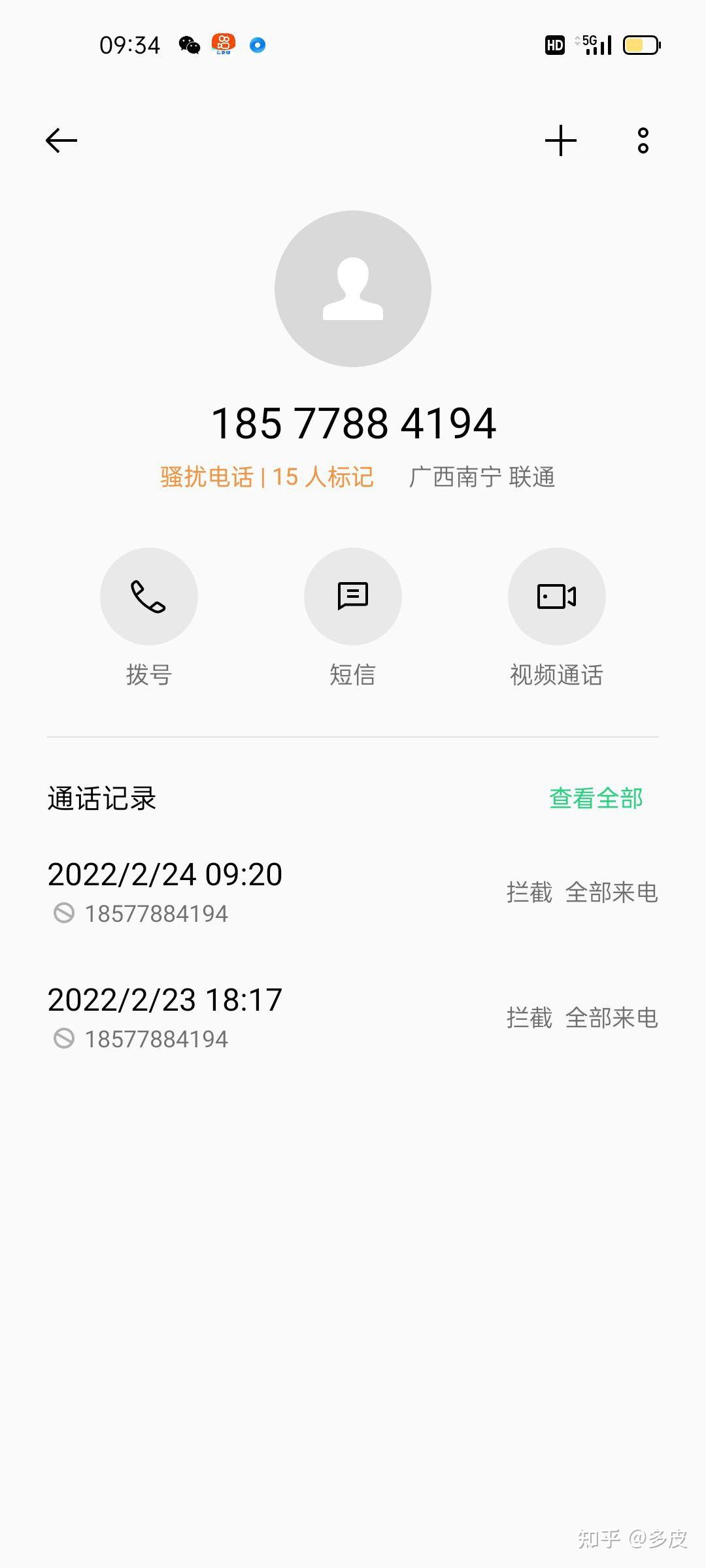Send a text via 短信 button
The height and width of the screenshot is (1568, 706).
point(353,596)
